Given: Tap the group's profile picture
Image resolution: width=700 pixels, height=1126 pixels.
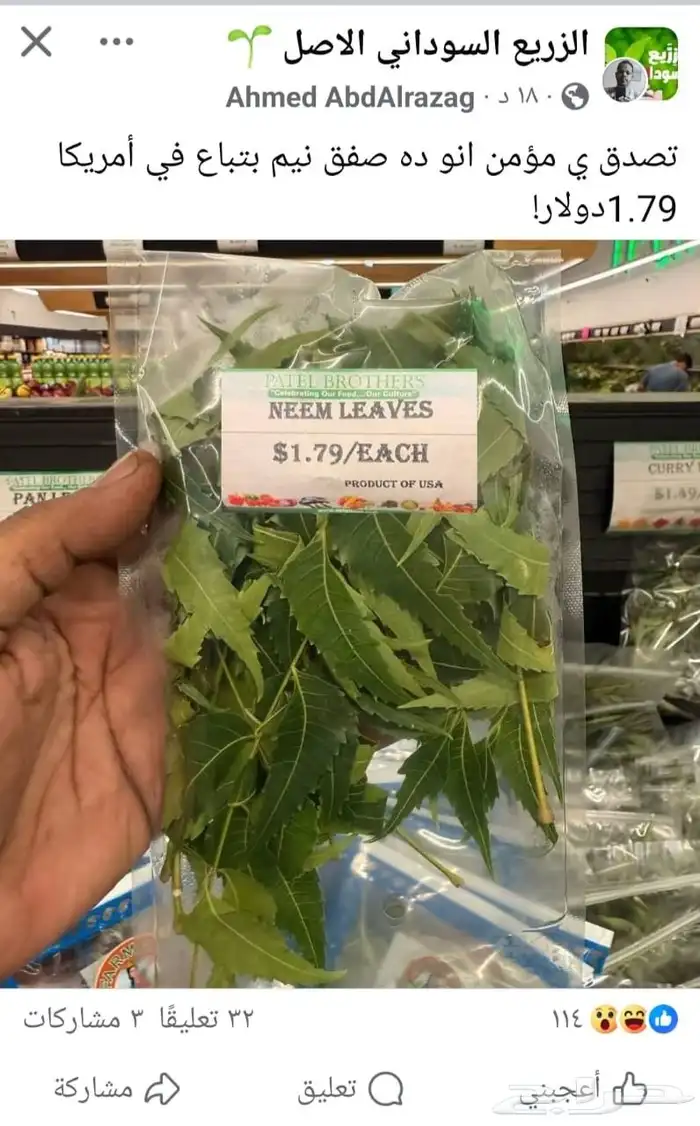Looking at the screenshot, I should tap(641, 64).
